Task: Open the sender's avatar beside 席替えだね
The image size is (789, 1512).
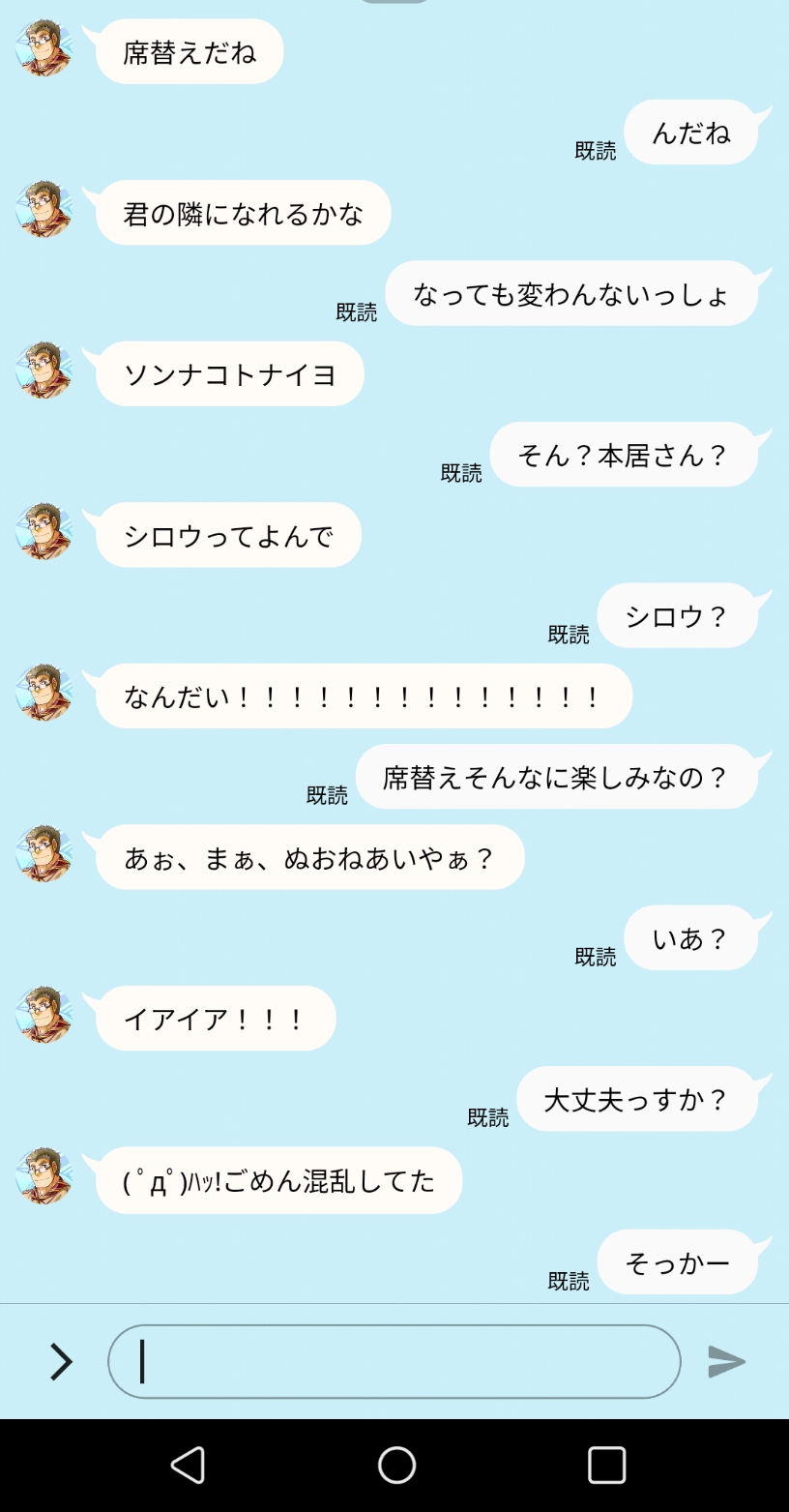Action: click(x=44, y=48)
